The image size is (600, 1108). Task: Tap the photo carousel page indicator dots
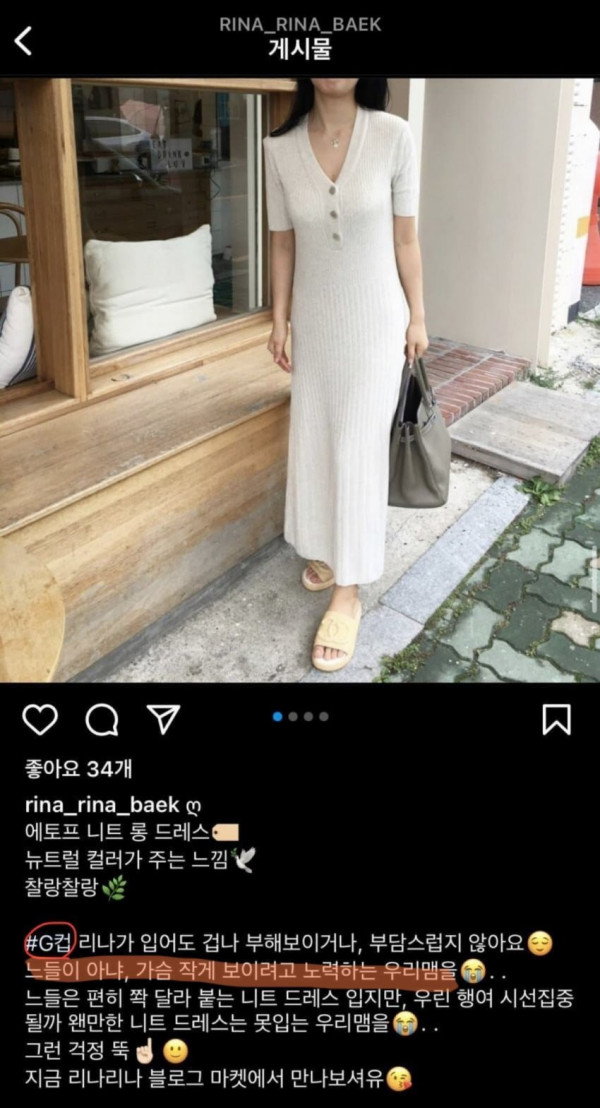(300, 716)
